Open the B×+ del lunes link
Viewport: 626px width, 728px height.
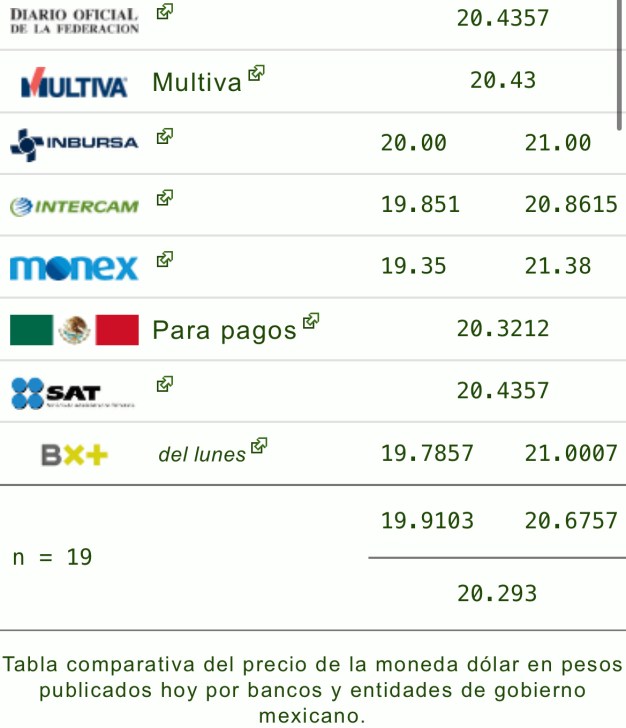click(x=213, y=453)
